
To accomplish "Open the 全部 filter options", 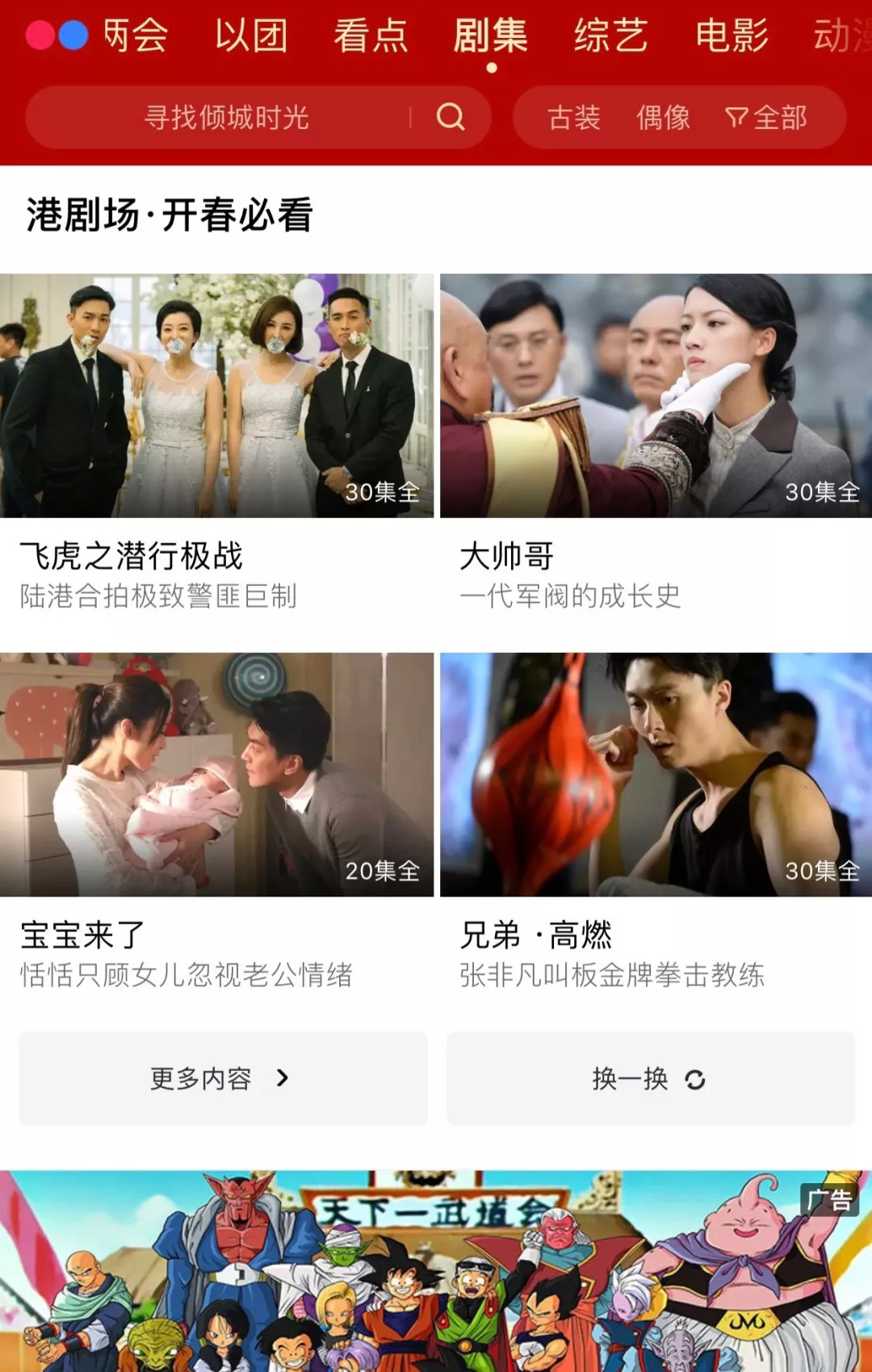I will [x=766, y=118].
